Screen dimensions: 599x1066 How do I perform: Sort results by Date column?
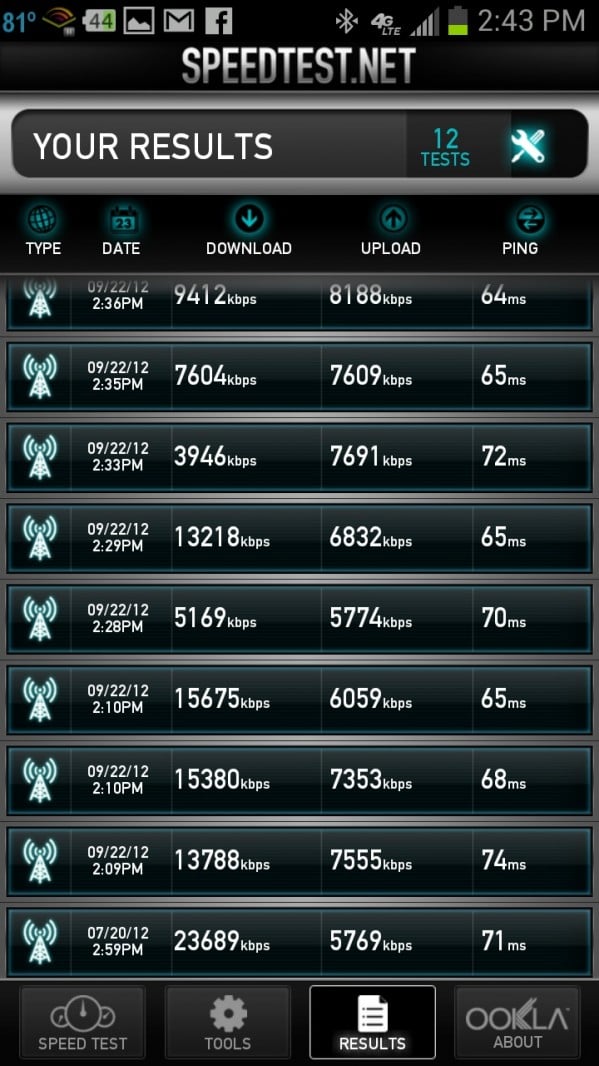pyautogui.click(x=122, y=231)
